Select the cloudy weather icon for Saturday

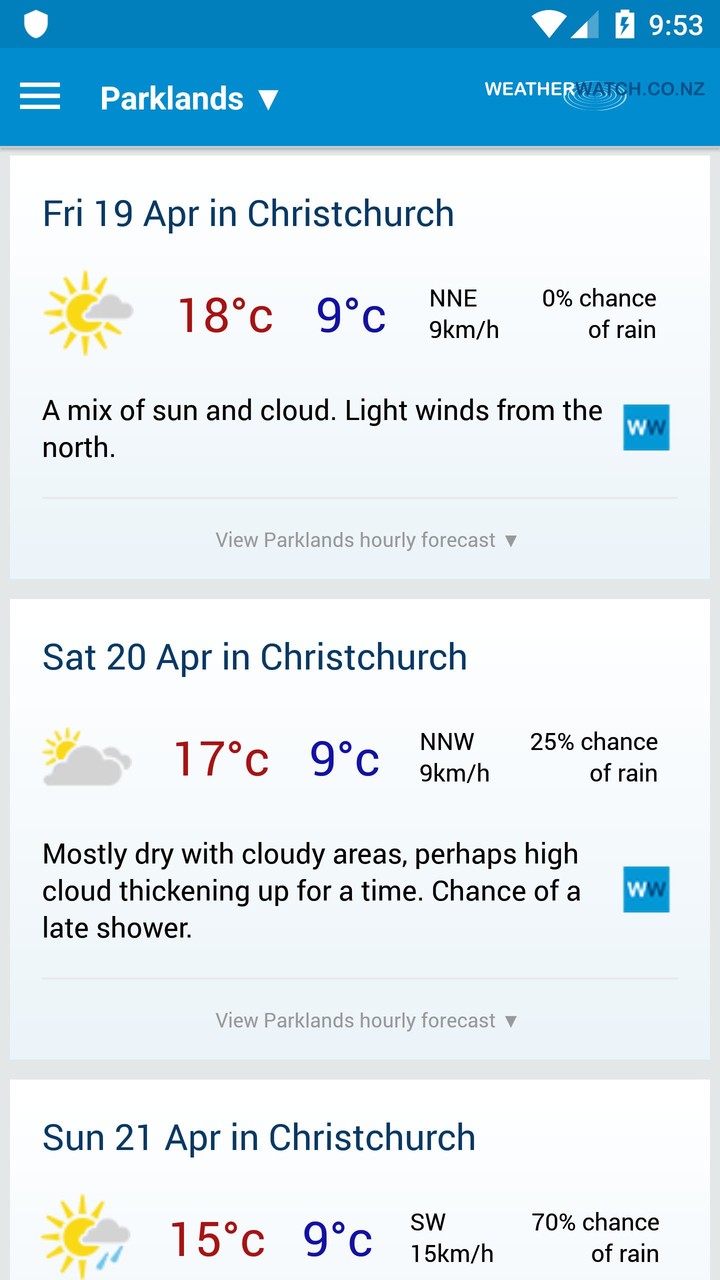(85, 757)
